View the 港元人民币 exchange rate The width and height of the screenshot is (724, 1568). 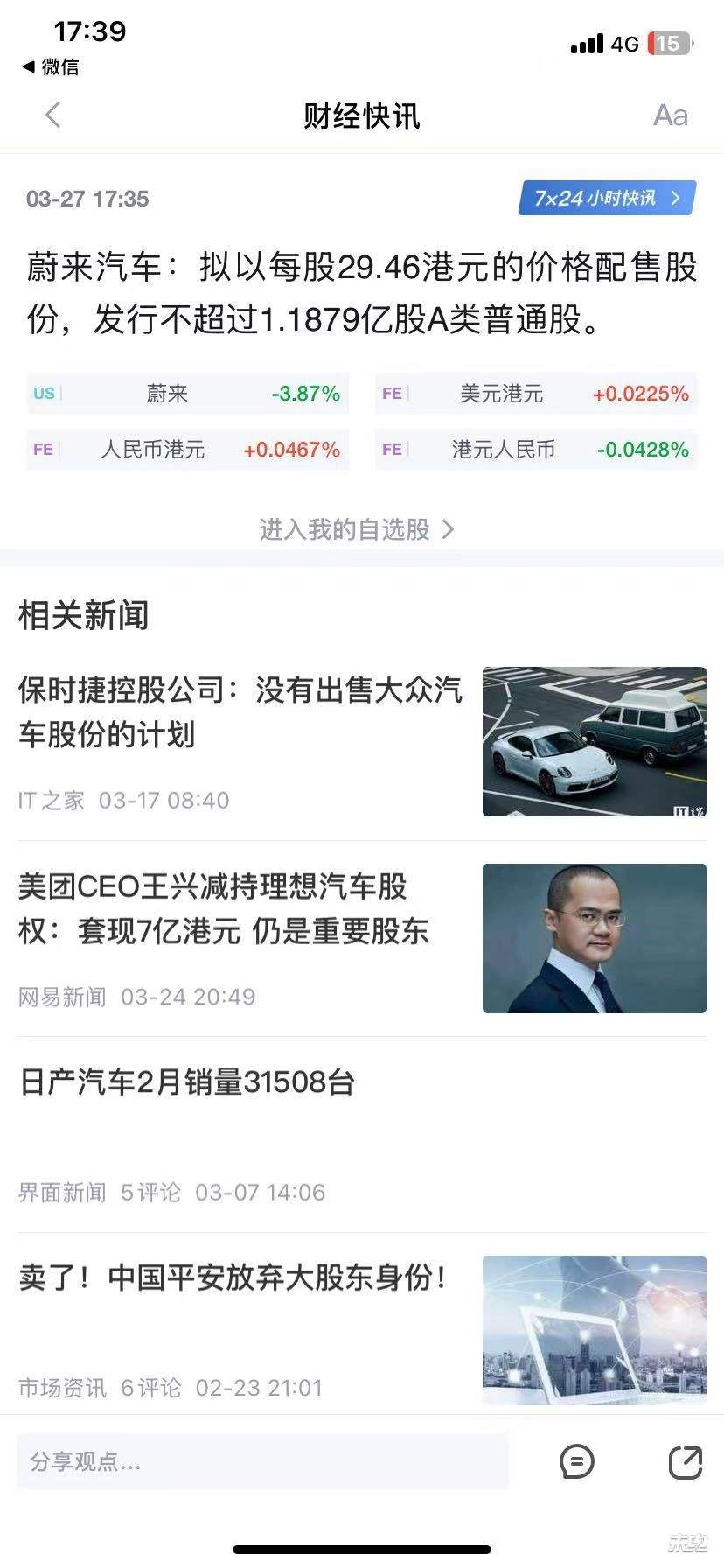[x=535, y=450]
